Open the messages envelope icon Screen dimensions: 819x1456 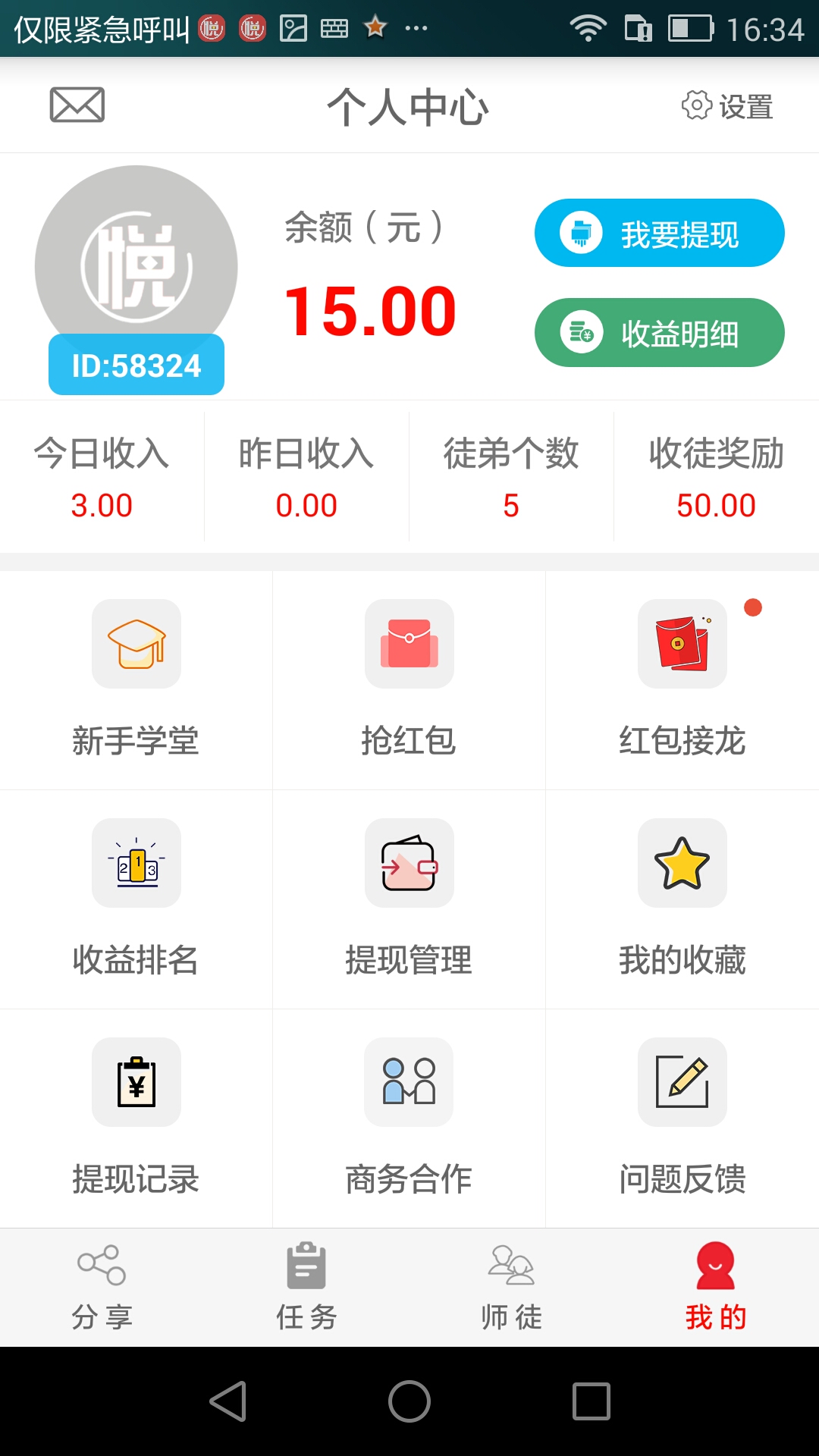pos(77,105)
